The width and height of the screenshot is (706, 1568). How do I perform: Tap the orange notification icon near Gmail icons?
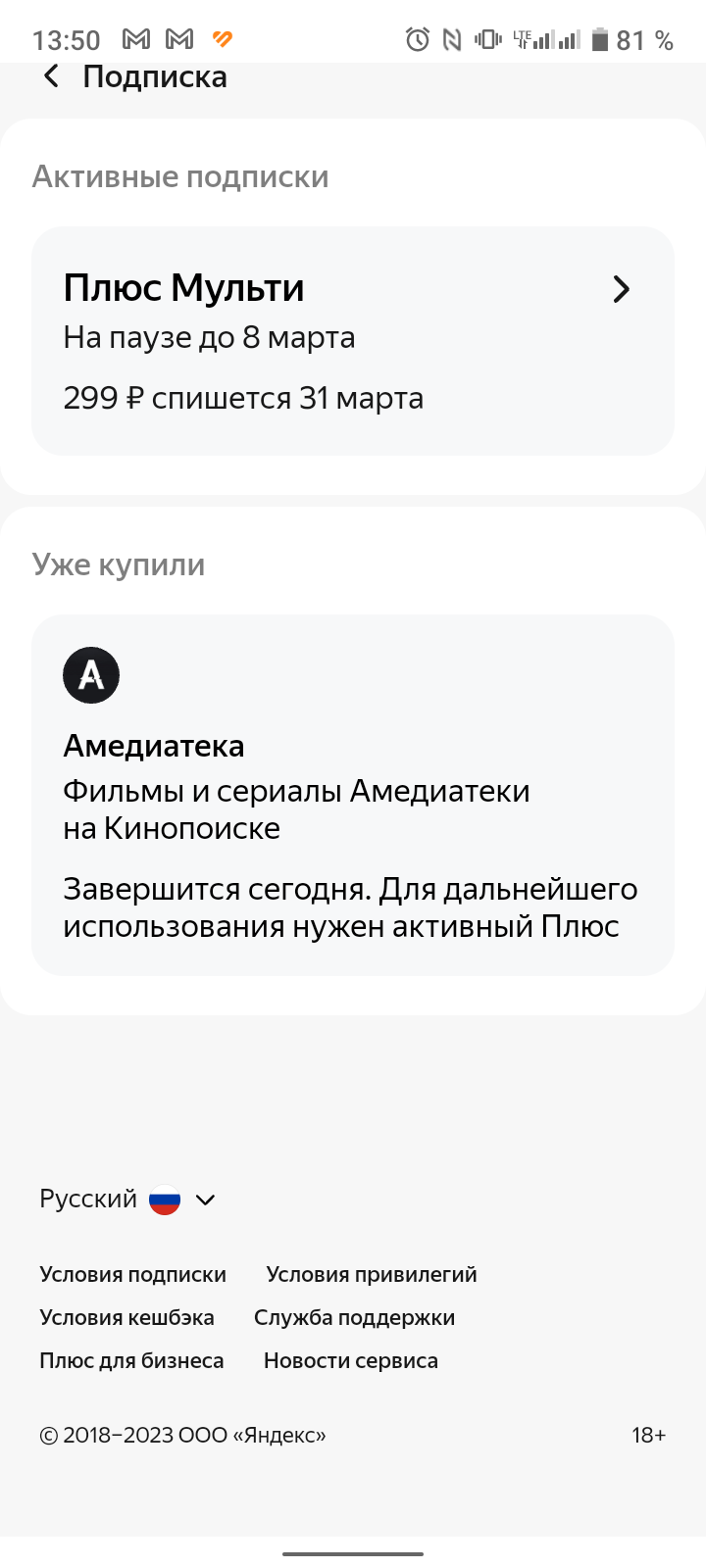tap(221, 39)
